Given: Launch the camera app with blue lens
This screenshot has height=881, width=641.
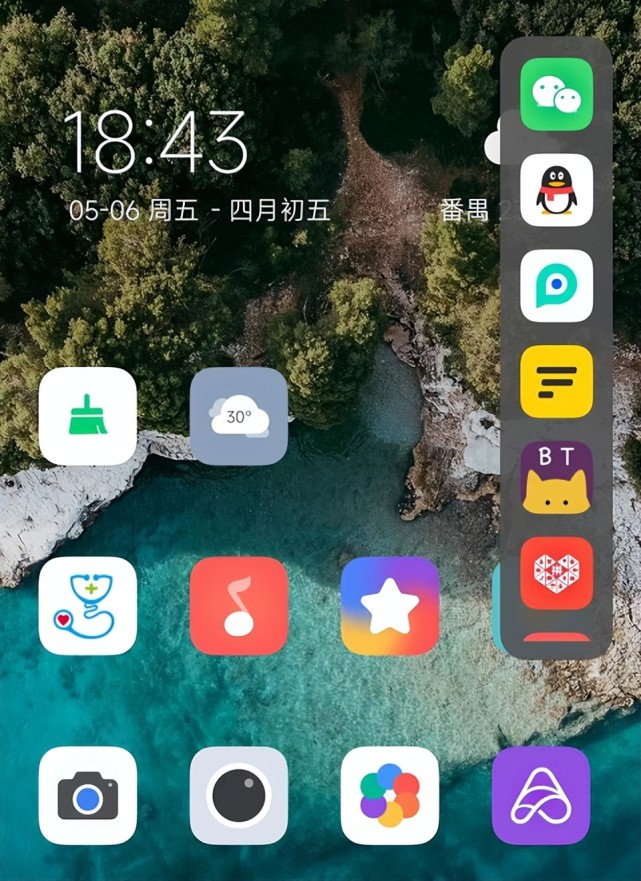Looking at the screenshot, I should point(88,796).
